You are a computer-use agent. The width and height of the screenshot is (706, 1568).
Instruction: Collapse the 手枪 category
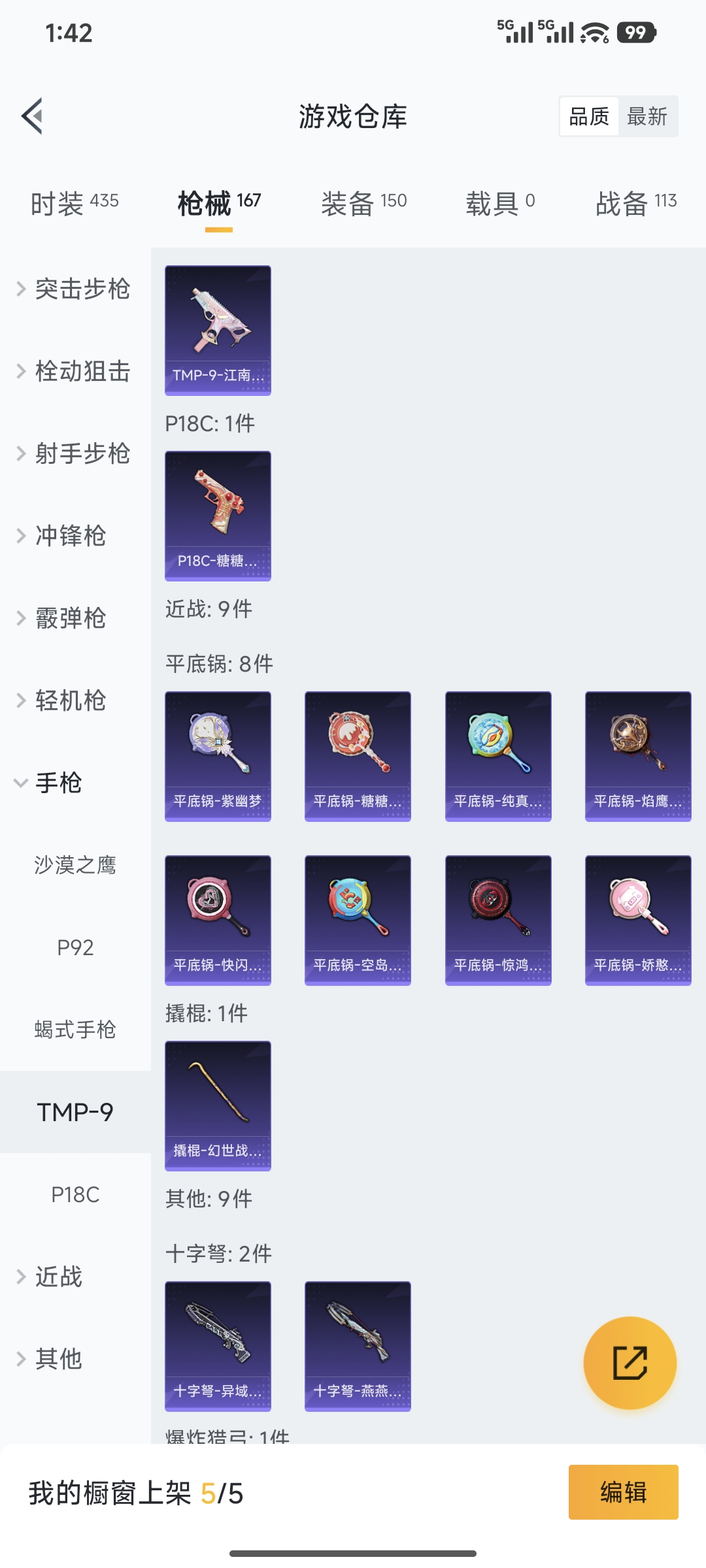click(x=58, y=784)
